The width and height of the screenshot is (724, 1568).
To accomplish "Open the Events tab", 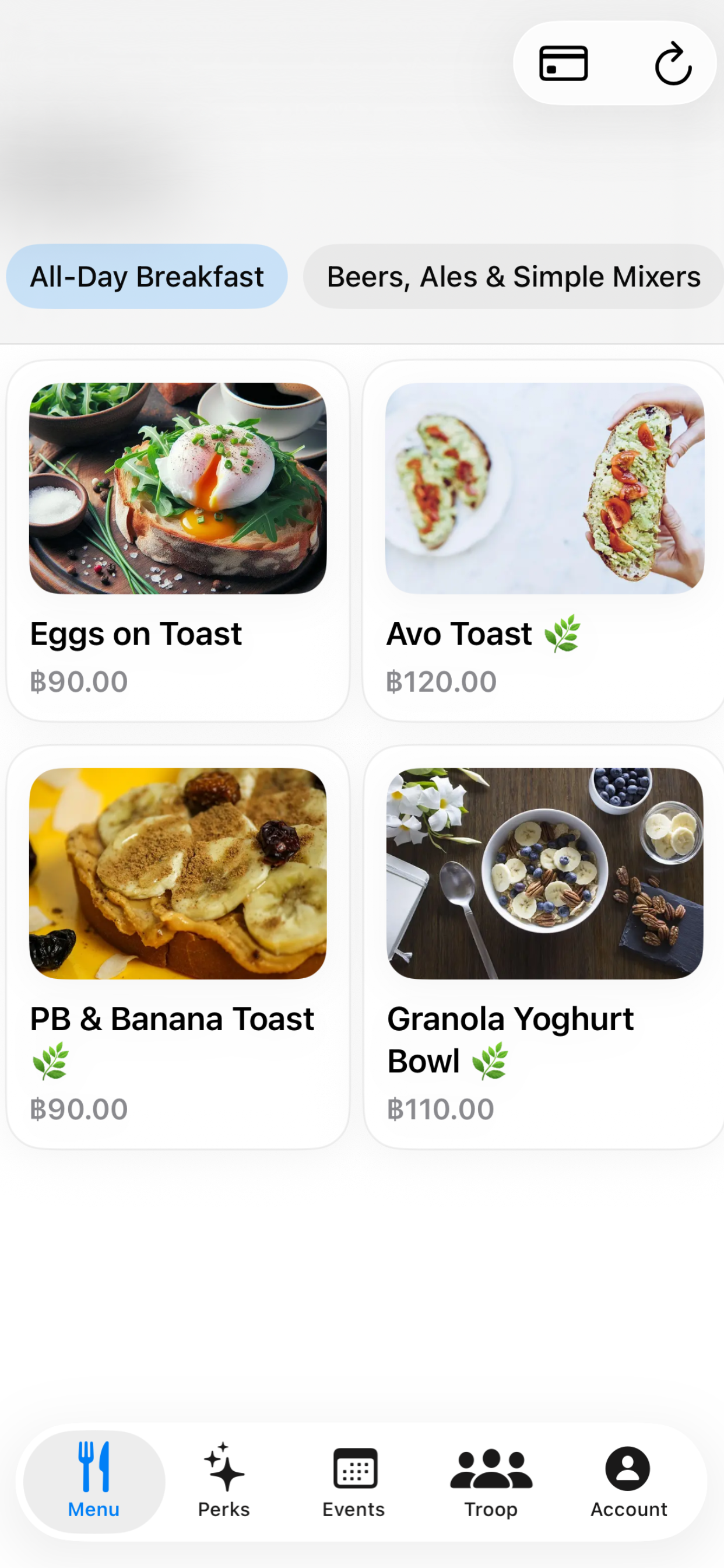I will point(354,1481).
